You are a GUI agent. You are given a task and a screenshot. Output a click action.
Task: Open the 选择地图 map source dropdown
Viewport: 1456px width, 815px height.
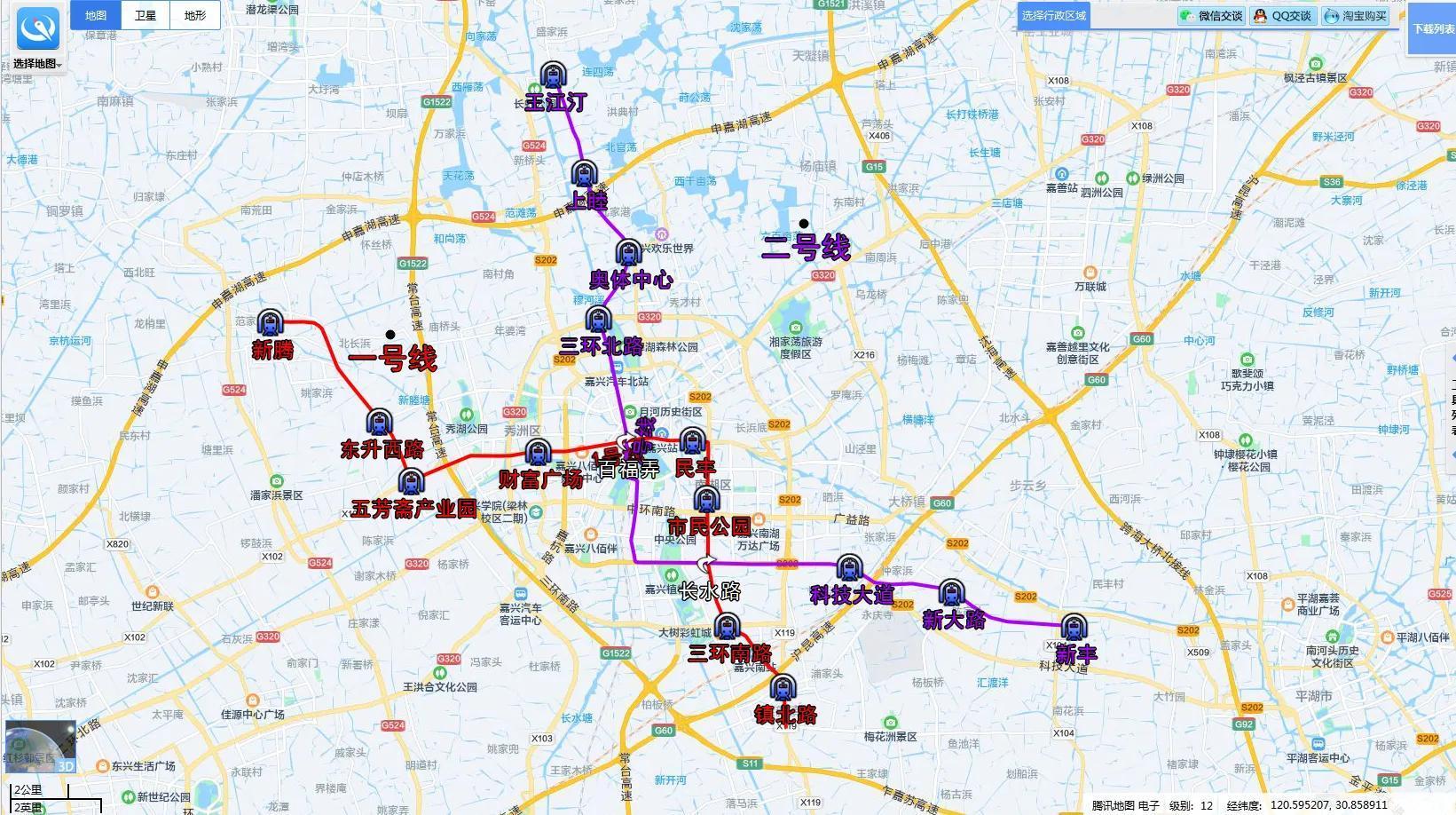37,64
